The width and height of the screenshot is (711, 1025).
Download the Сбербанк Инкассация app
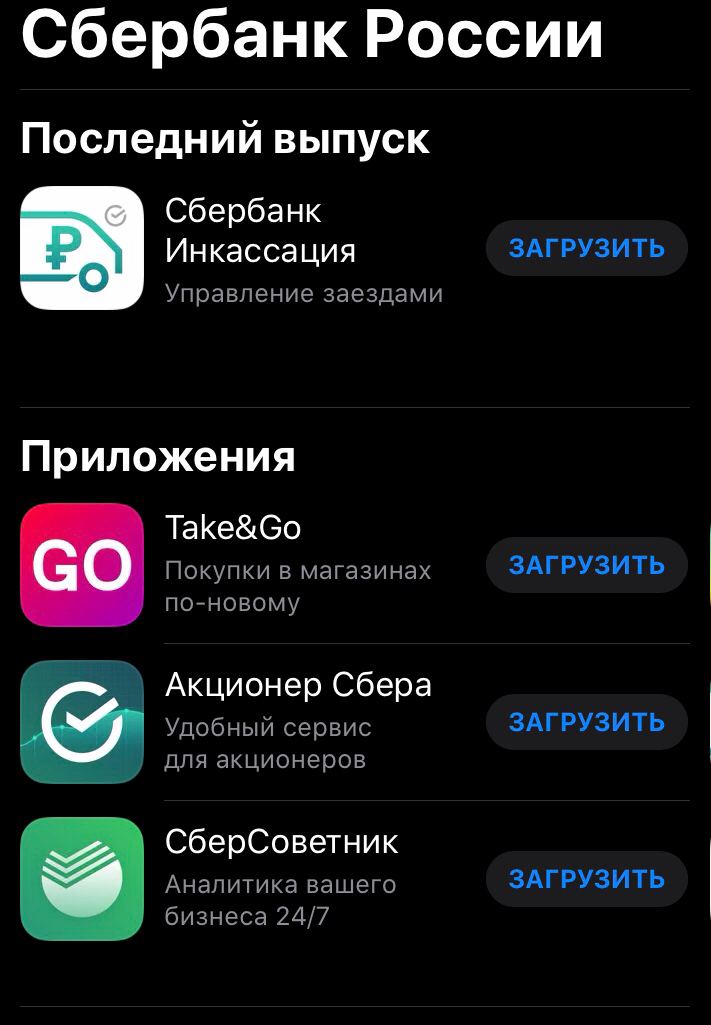(586, 248)
